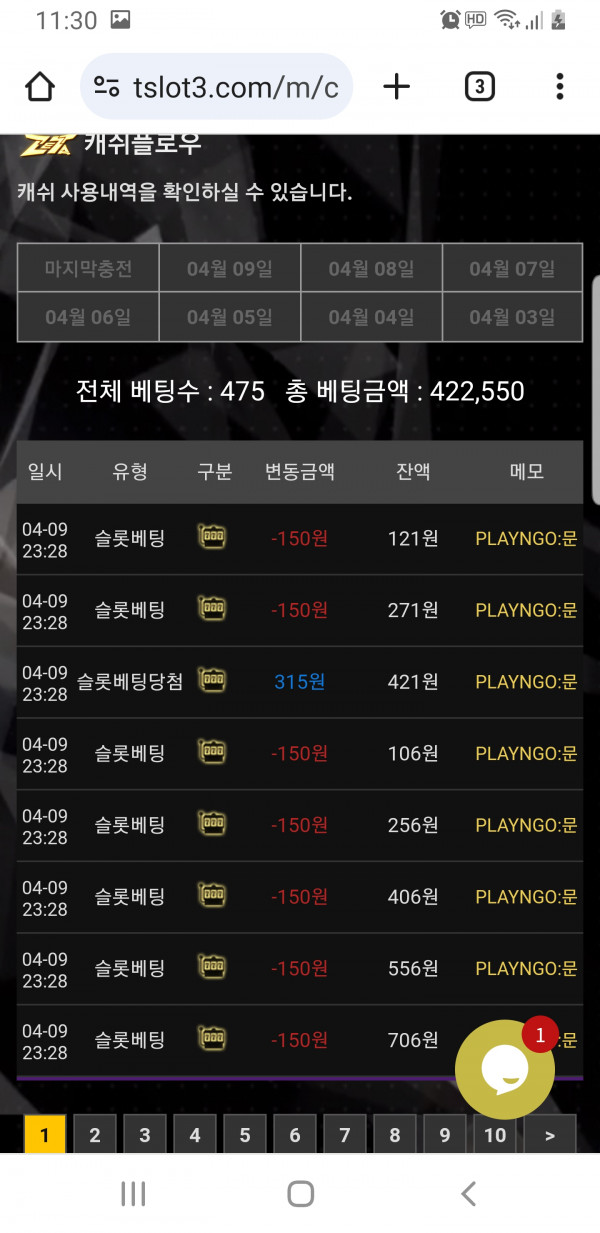Viewport: 600px width, 1233px height.
Task: Show cash history for 04월 04일
Action: point(371,317)
